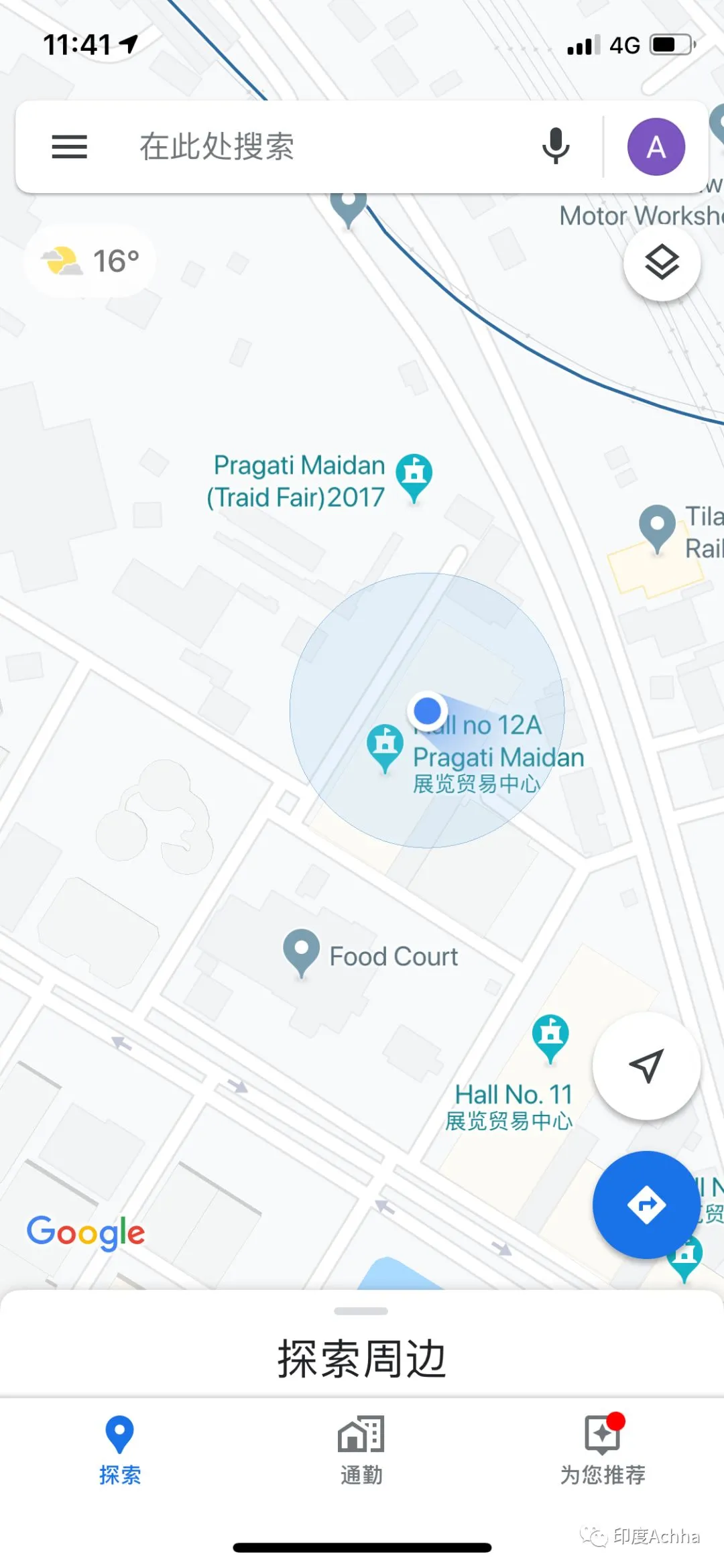The height and width of the screenshot is (1568, 724).
Task: Start voice search with the microphone icon
Action: pos(556,147)
